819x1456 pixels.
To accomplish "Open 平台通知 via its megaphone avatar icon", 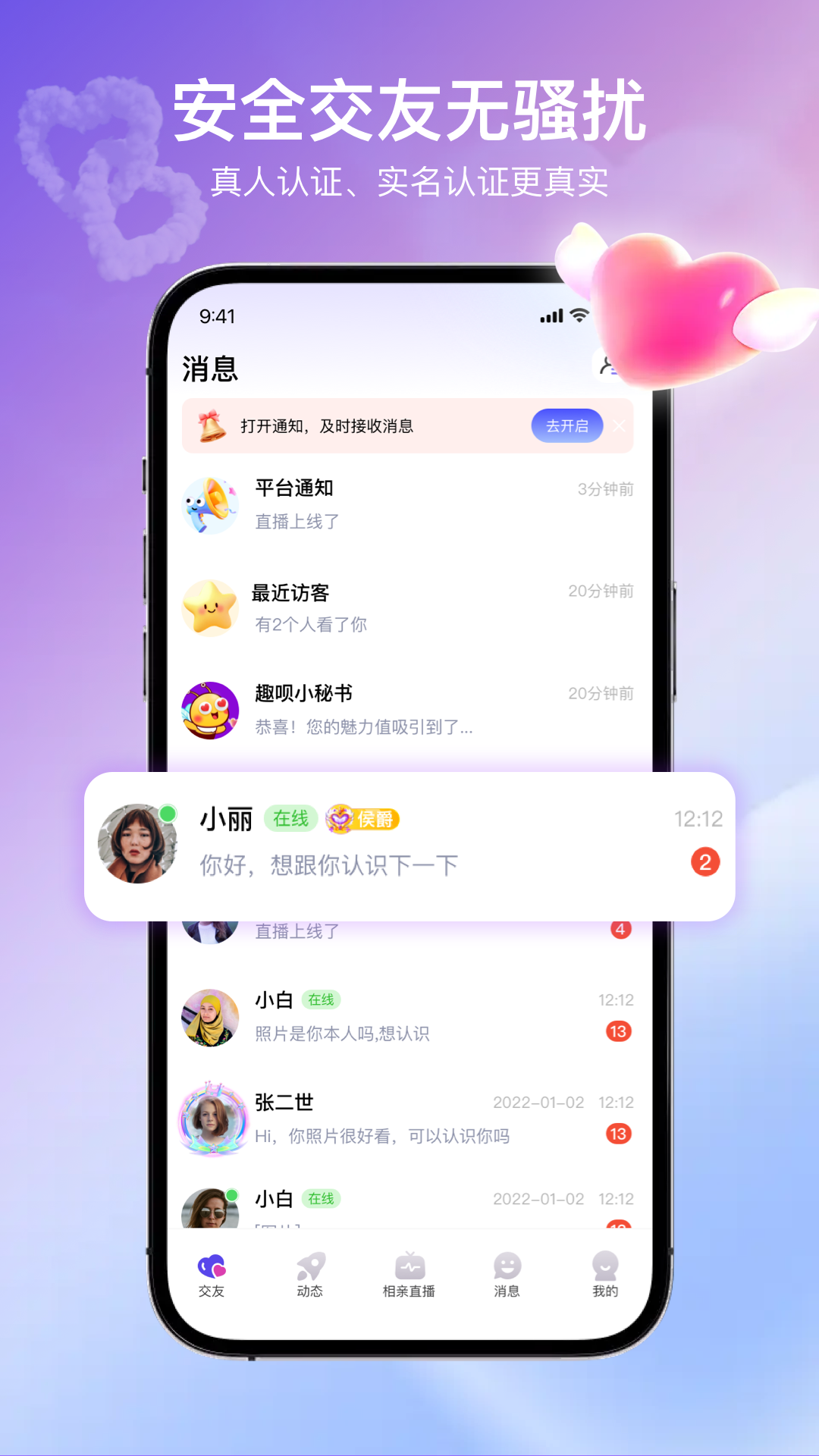I will click(x=210, y=505).
